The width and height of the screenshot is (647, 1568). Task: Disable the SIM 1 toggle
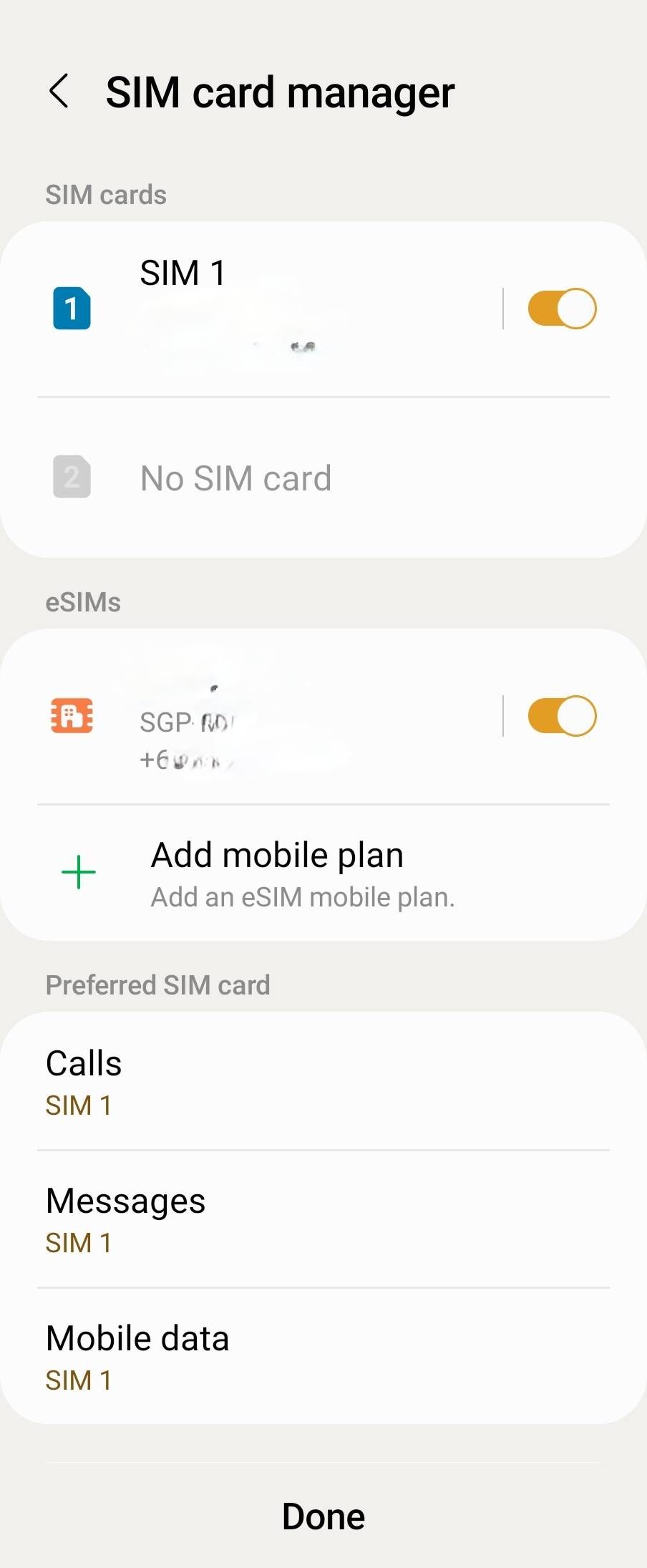pos(561,308)
